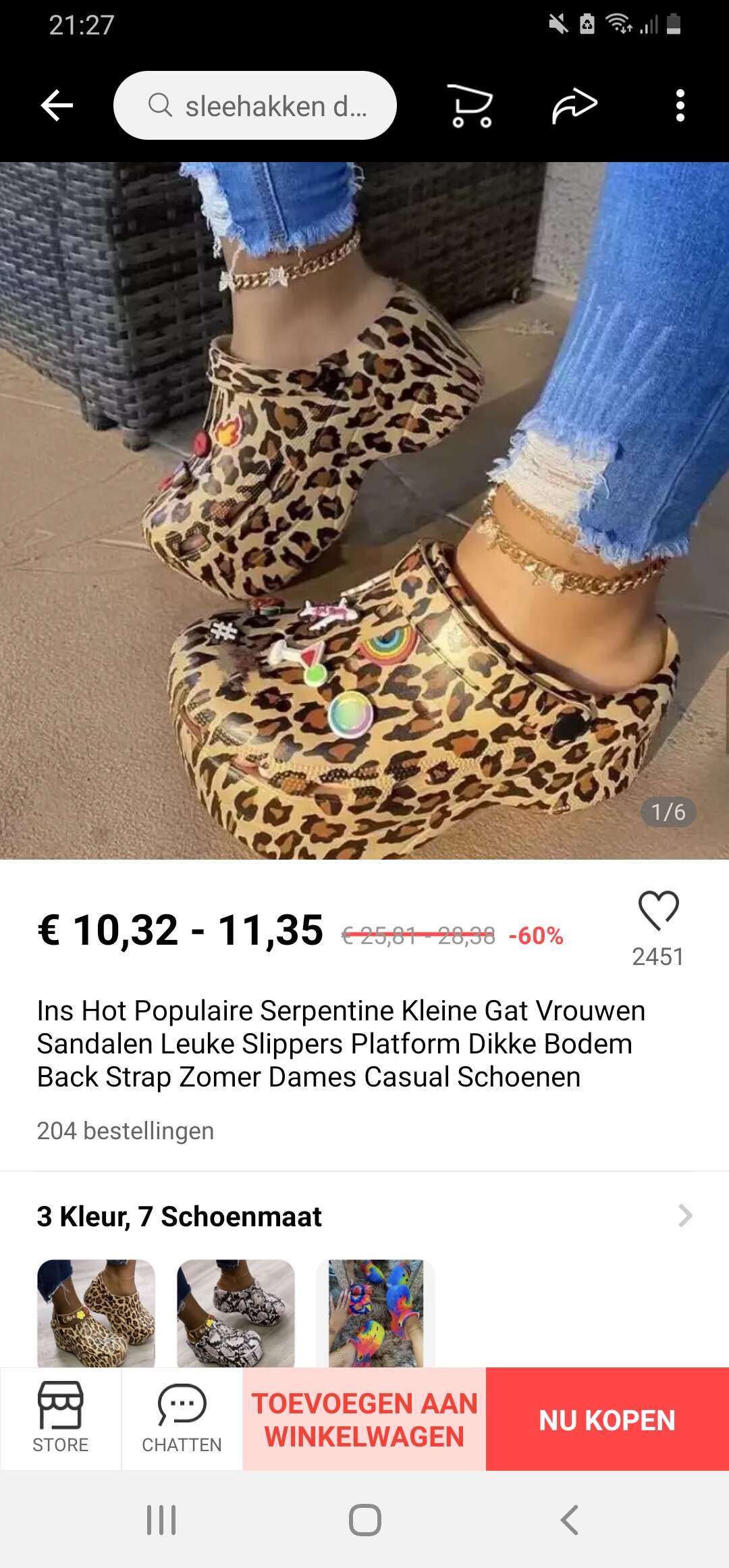Open the main product image
This screenshot has height=1568, width=729.
364,511
